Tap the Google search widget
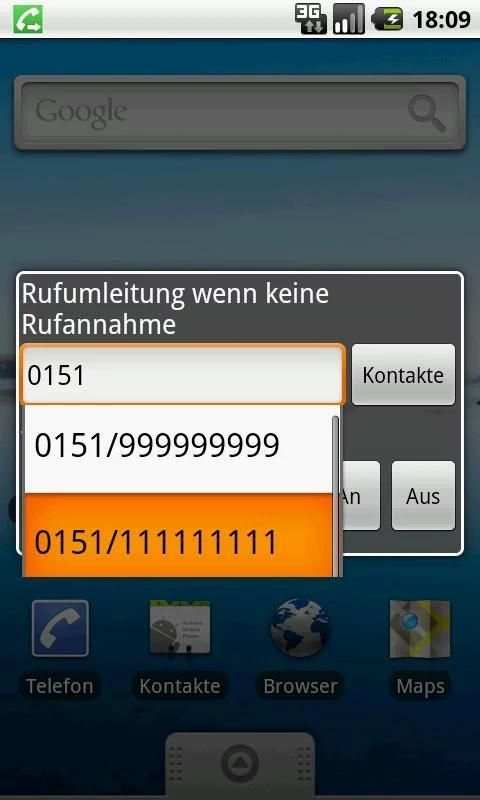 240,113
